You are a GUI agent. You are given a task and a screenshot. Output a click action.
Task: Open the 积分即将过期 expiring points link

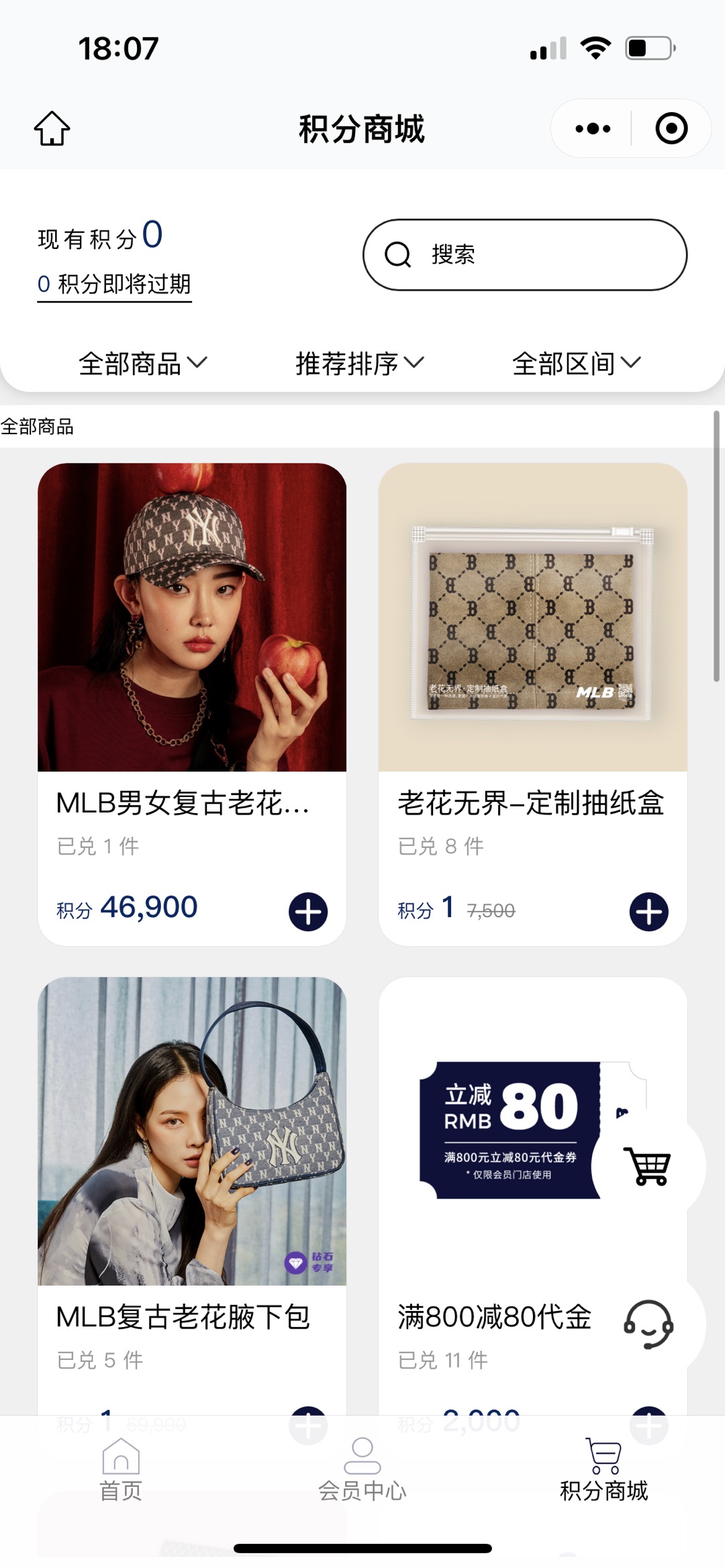(114, 284)
